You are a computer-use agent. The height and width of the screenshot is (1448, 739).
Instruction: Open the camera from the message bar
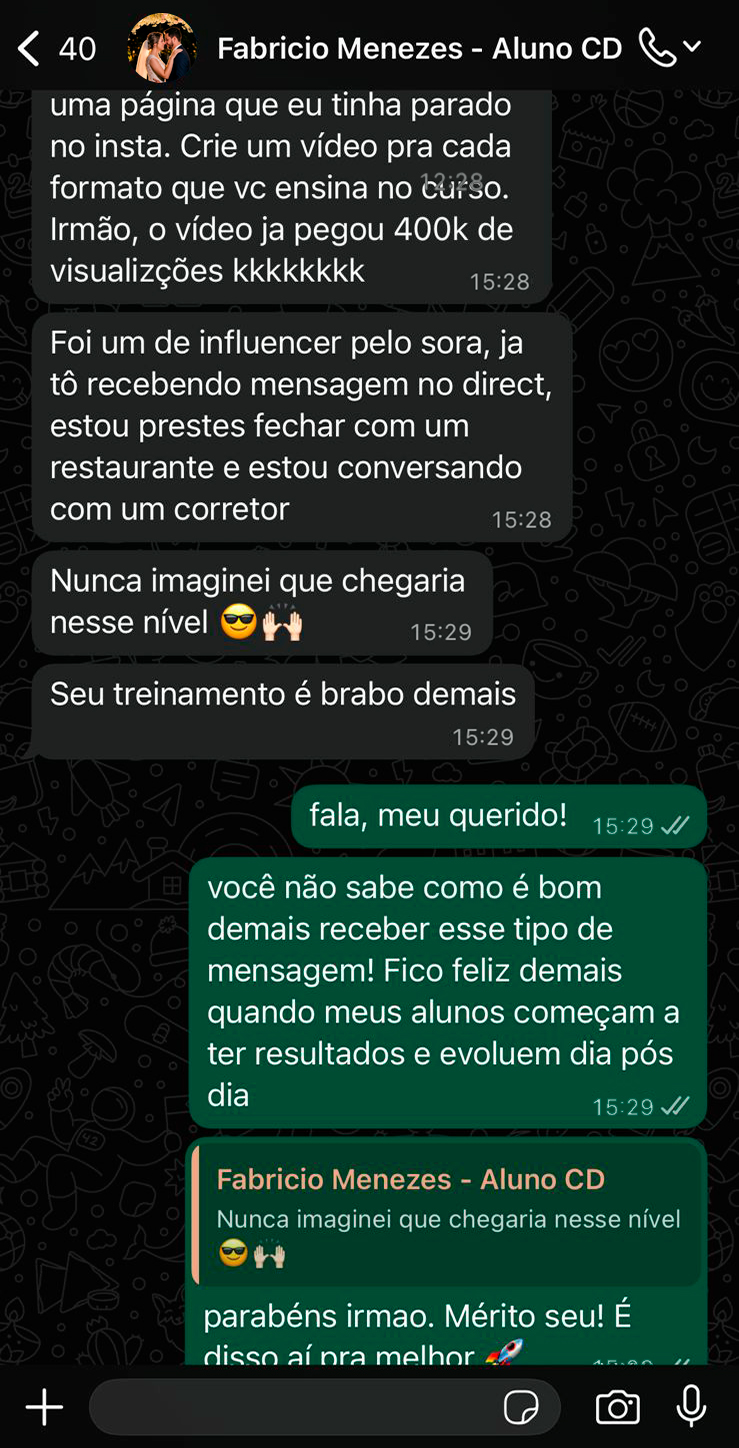(617, 1406)
